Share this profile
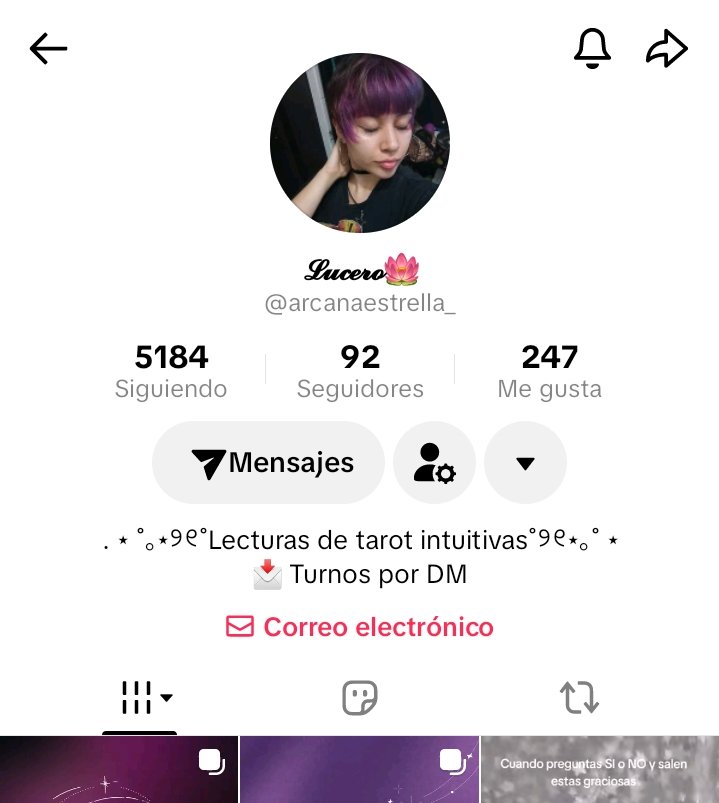Image resolution: width=719 pixels, height=803 pixels. pos(667,48)
